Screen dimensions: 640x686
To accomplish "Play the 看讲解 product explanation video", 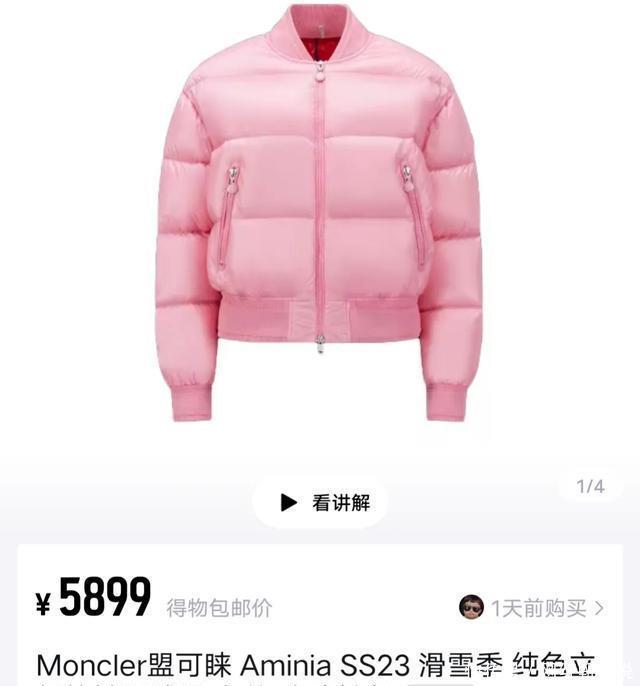I will pos(319,503).
